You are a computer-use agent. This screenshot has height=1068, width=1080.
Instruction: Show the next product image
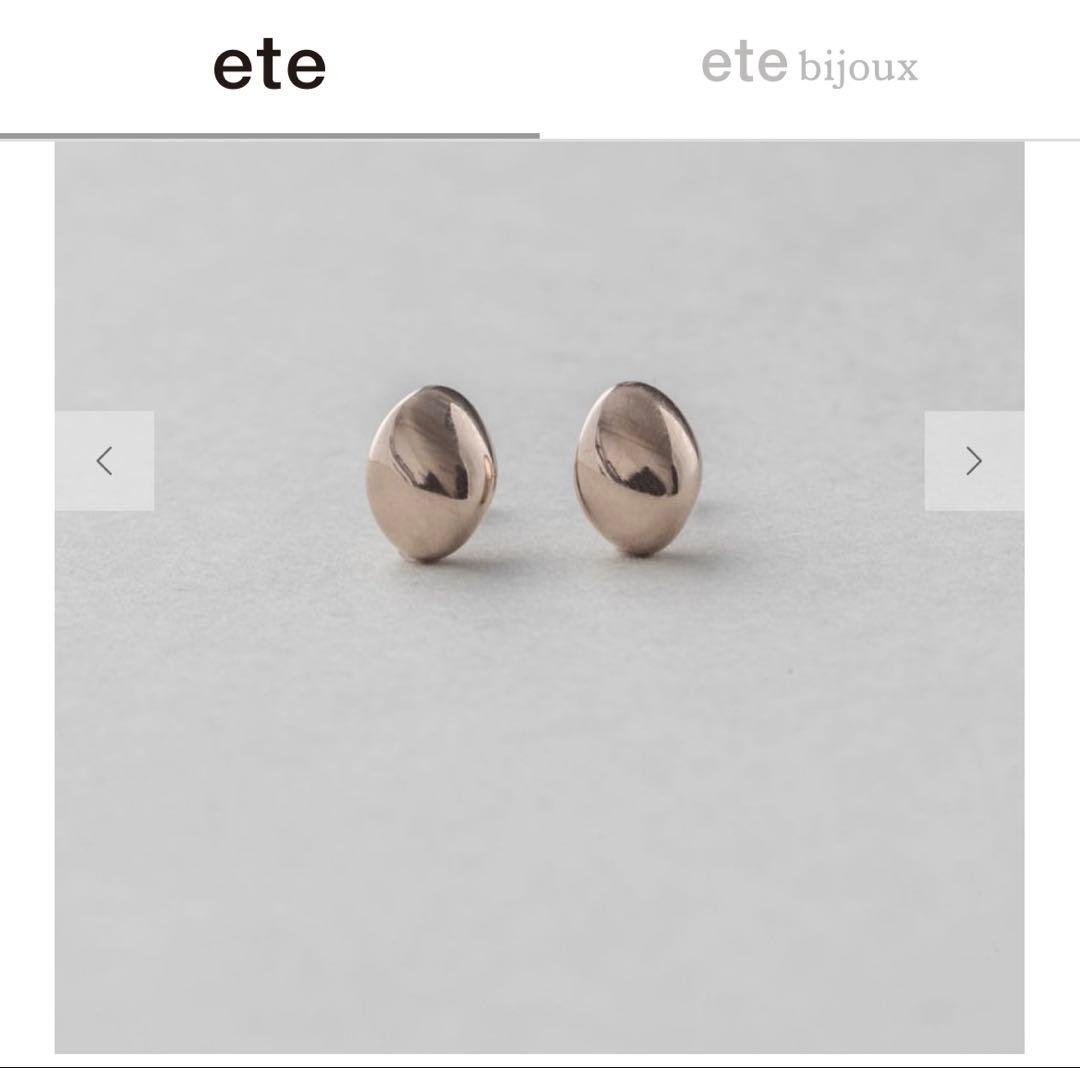tap(974, 461)
